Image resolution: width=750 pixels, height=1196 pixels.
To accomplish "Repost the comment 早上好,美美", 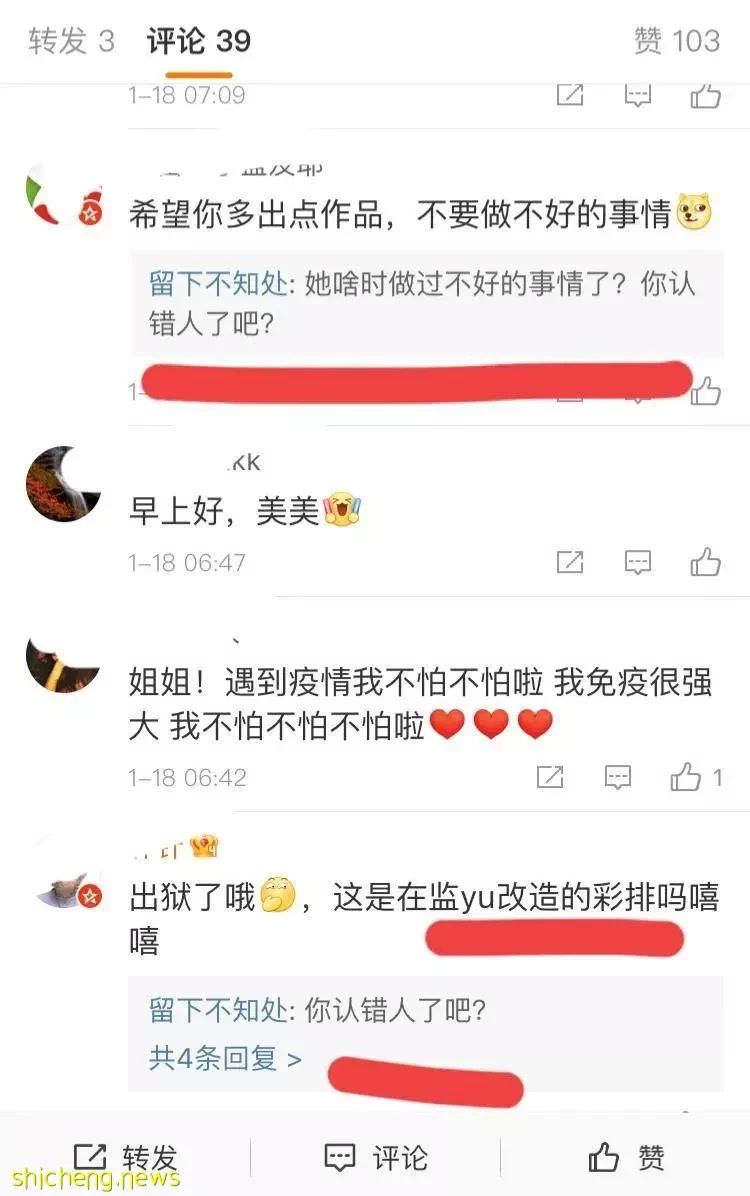I will coord(569,562).
